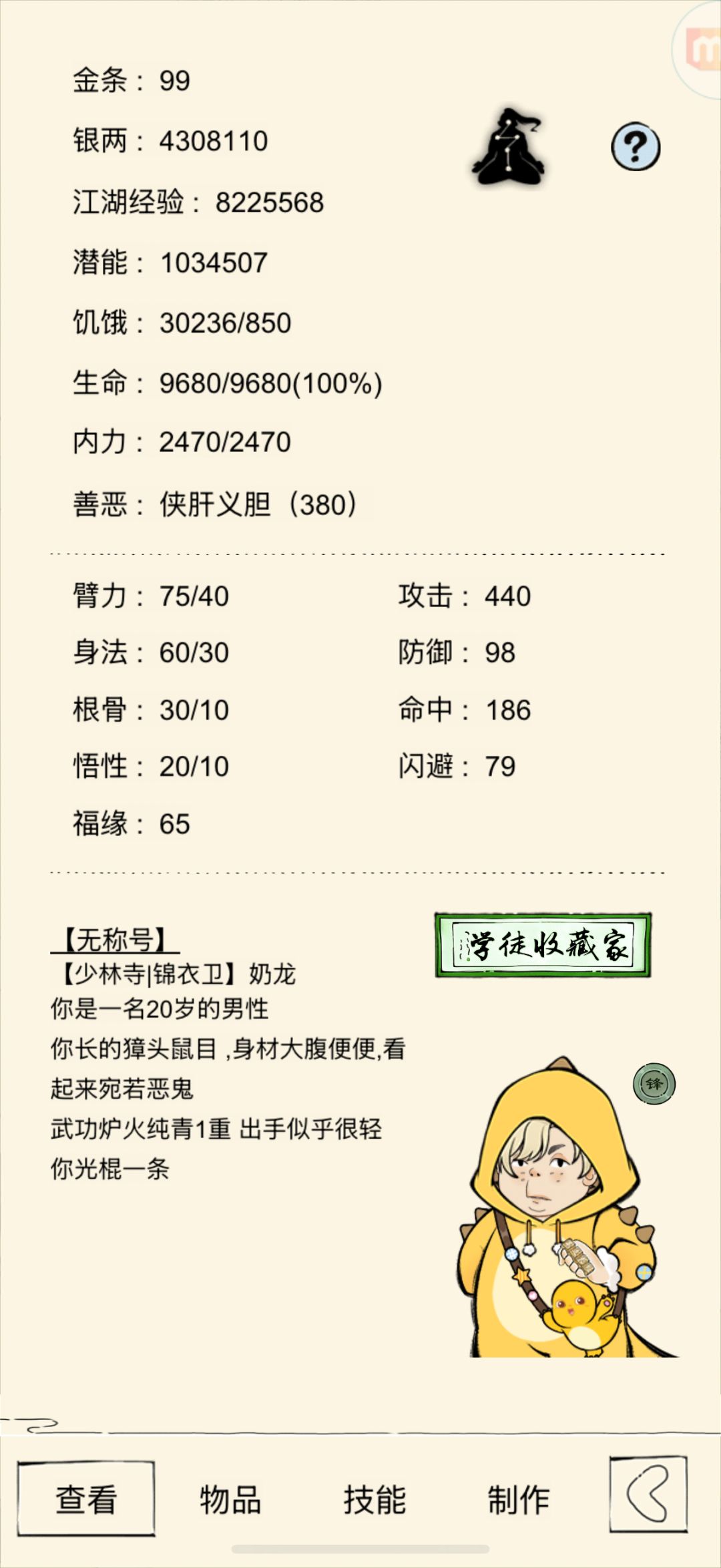This screenshot has height=1568, width=721.
Task: Tap the back arrow button
Action: (x=648, y=1494)
